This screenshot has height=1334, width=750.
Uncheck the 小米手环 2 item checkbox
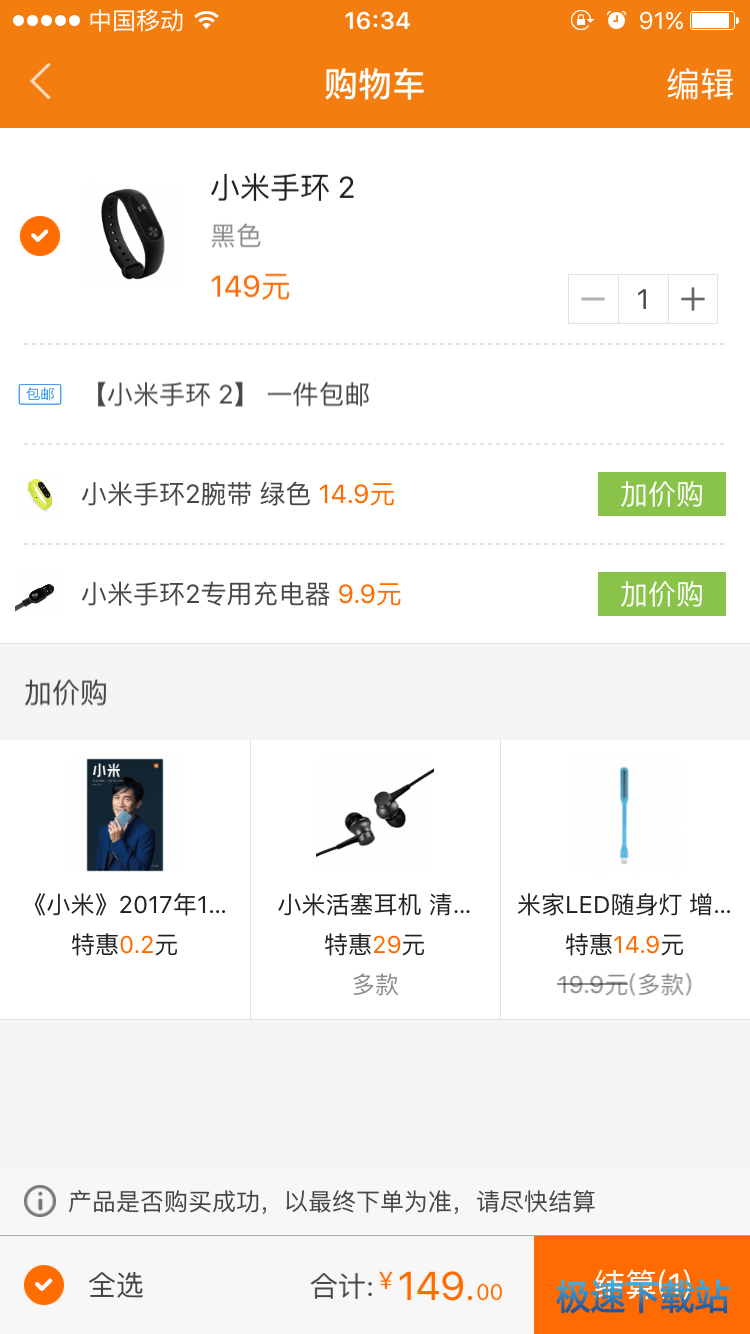pos(40,236)
